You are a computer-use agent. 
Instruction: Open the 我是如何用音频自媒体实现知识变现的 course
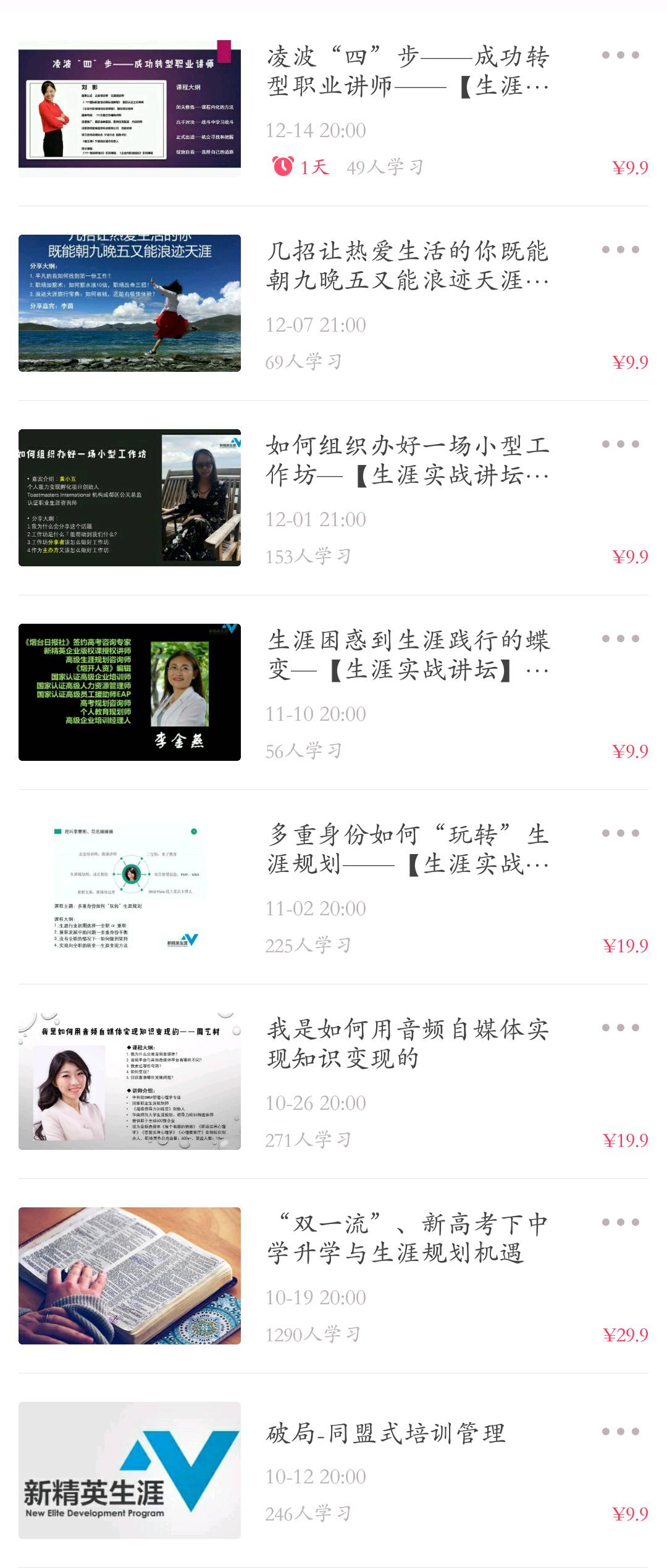tap(408, 1044)
